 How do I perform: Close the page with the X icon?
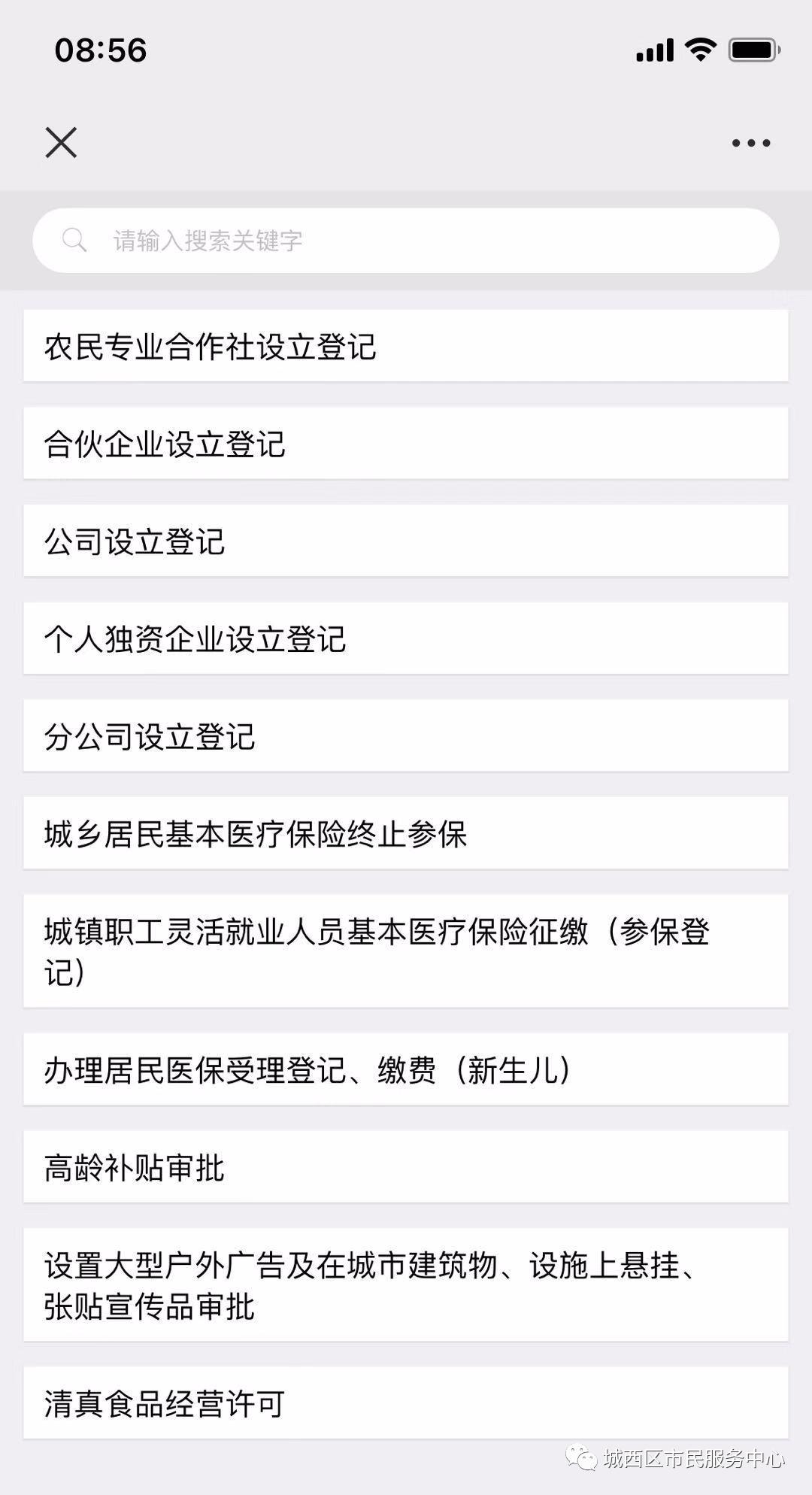pyautogui.click(x=61, y=142)
